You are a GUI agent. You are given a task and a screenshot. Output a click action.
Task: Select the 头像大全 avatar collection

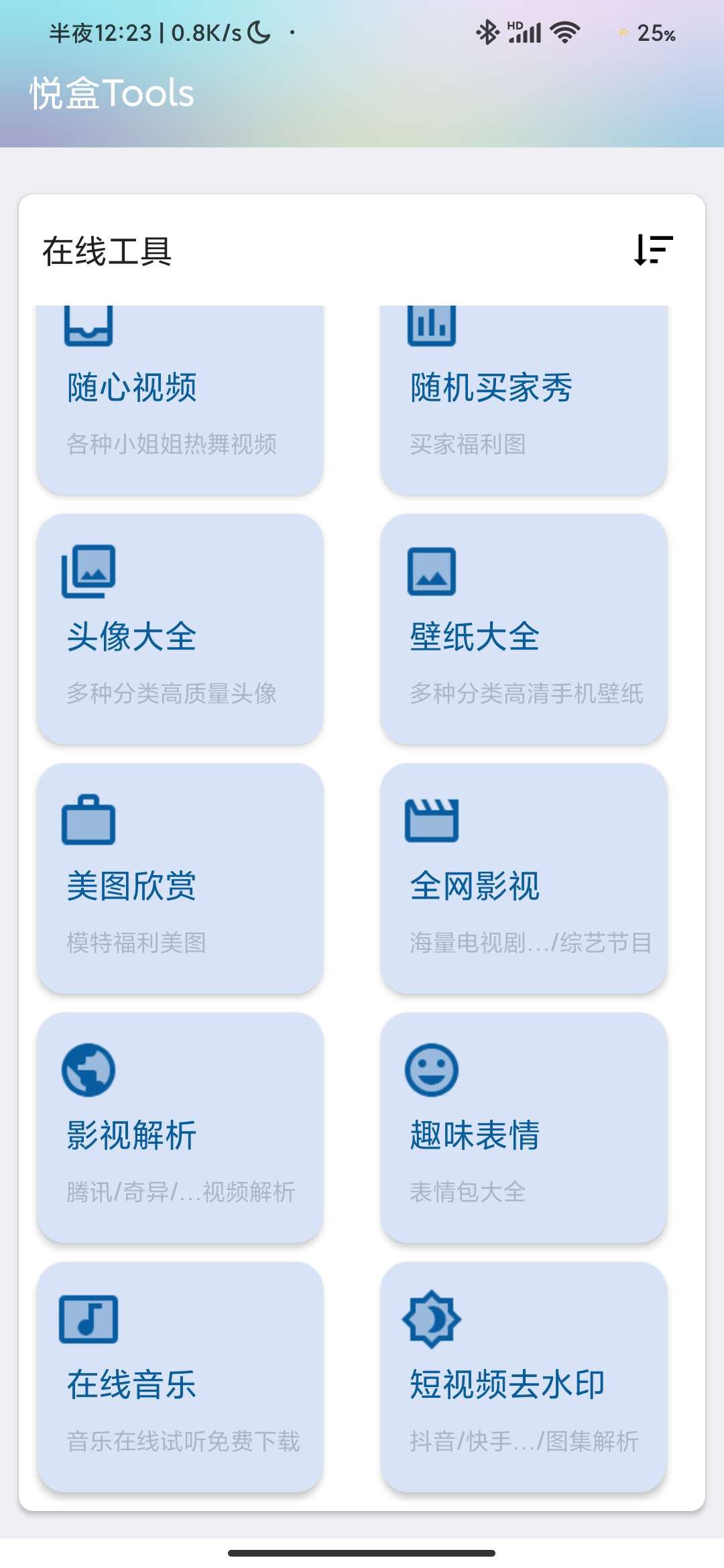[x=180, y=630]
